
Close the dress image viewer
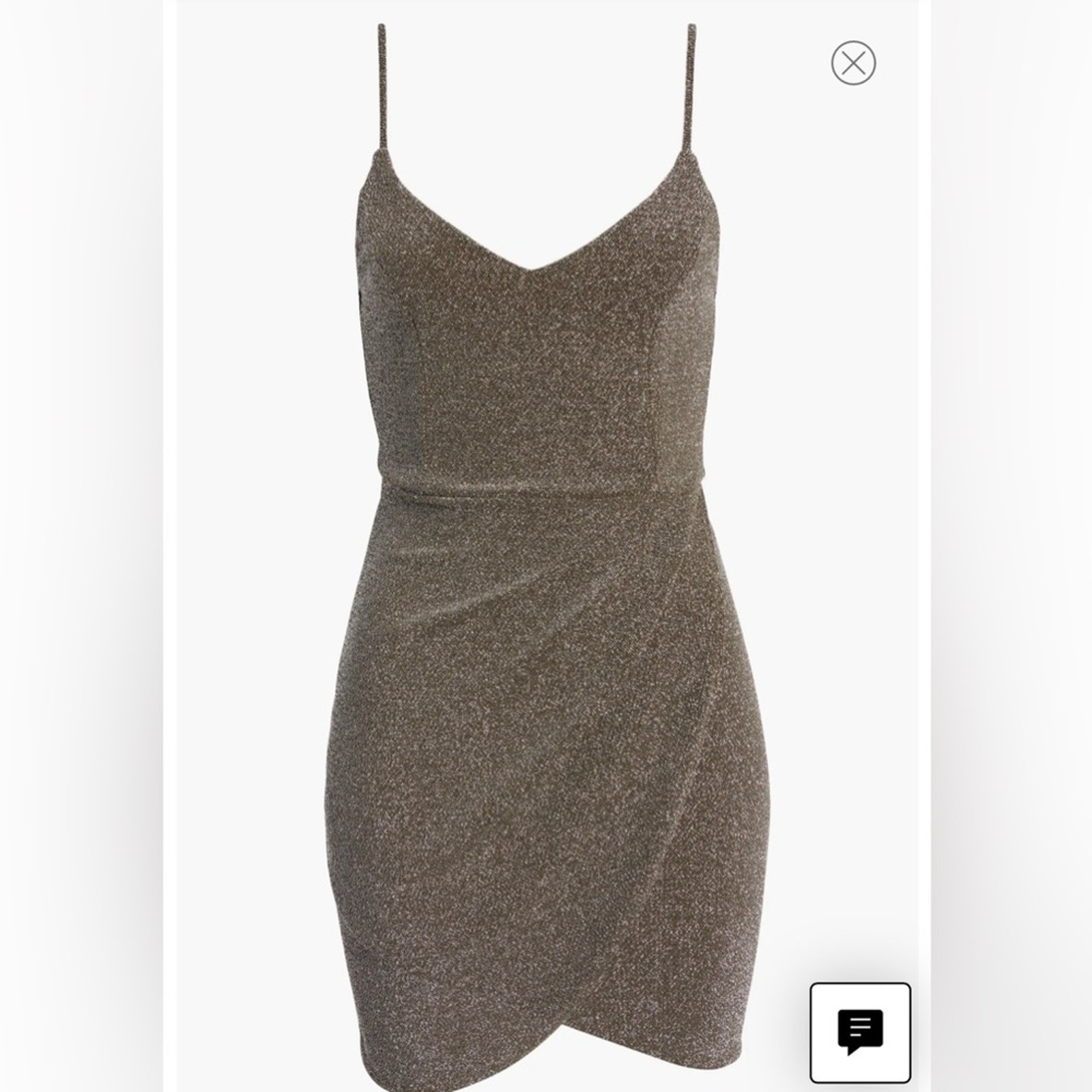[853, 63]
